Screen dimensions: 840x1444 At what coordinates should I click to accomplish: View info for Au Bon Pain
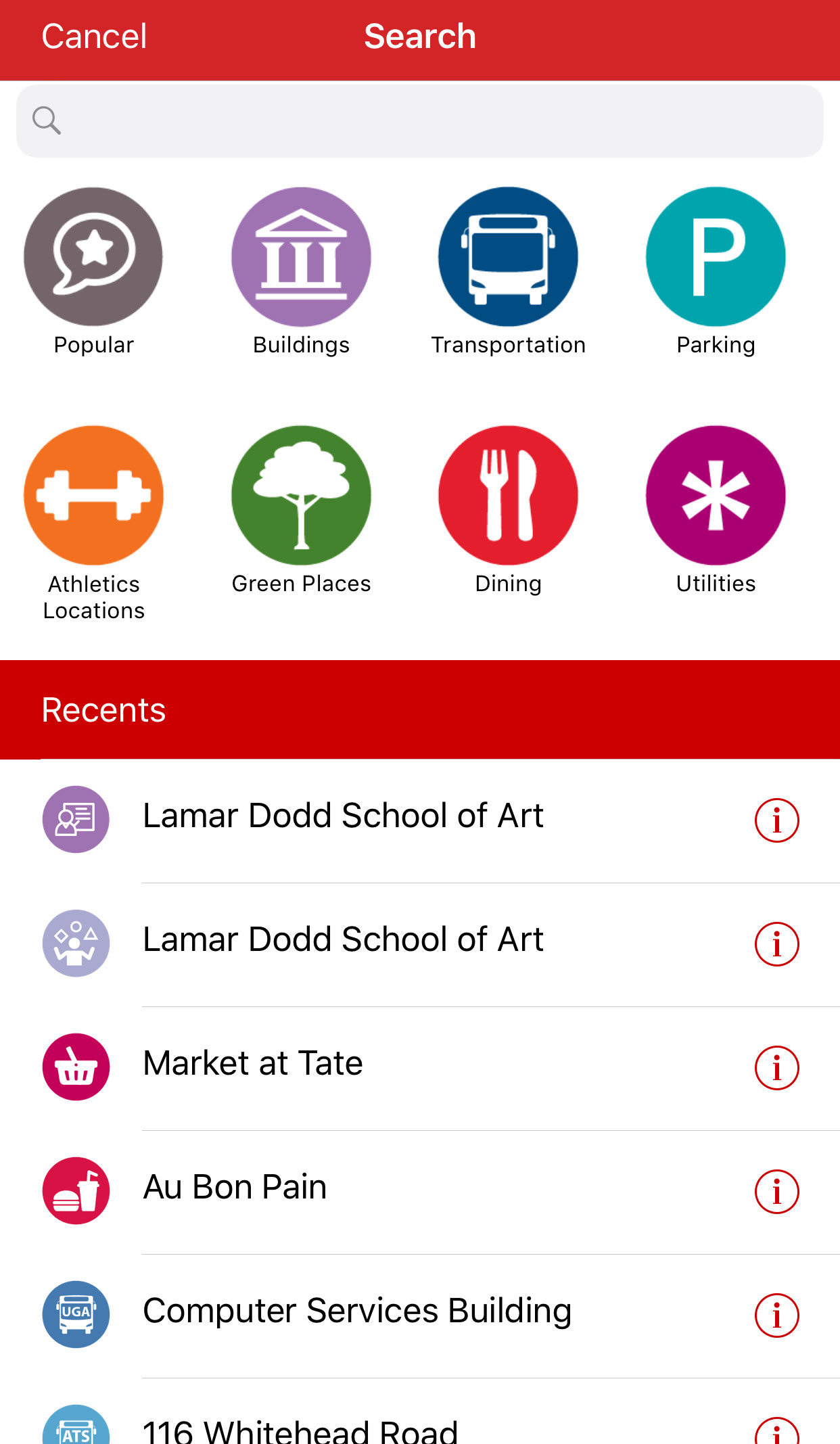776,1192
